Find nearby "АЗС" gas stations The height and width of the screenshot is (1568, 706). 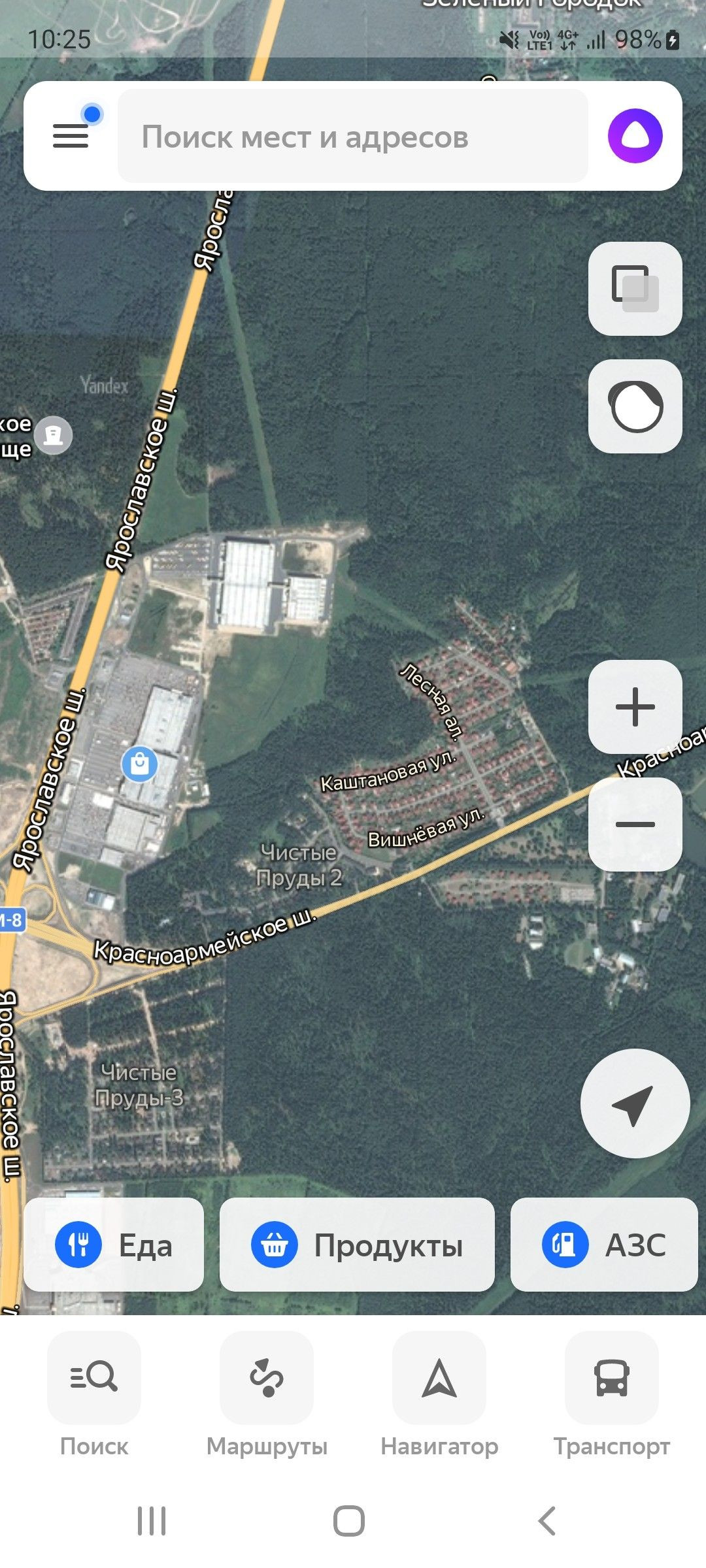[604, 1245]
